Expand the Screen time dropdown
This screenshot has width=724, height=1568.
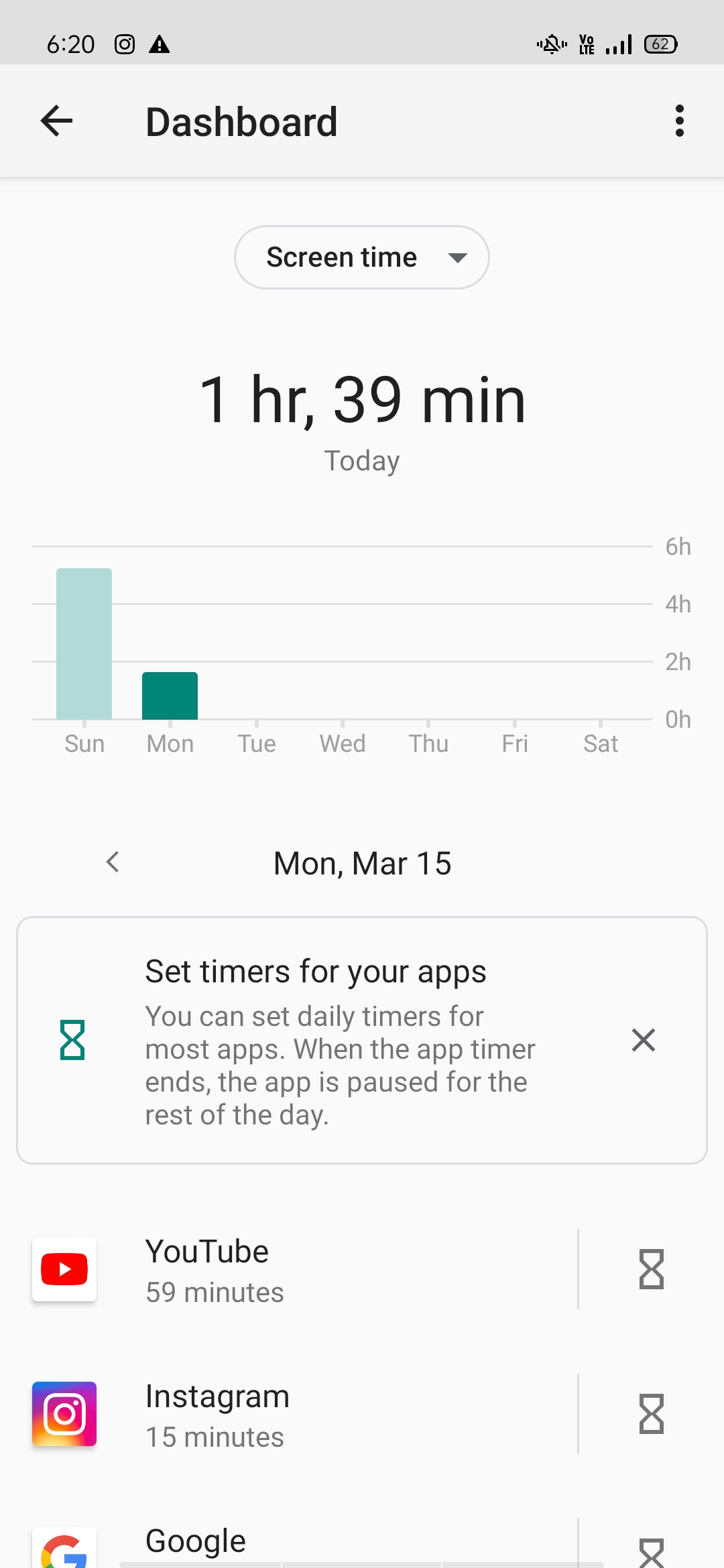pyautogui.click(x=362, y=257)
